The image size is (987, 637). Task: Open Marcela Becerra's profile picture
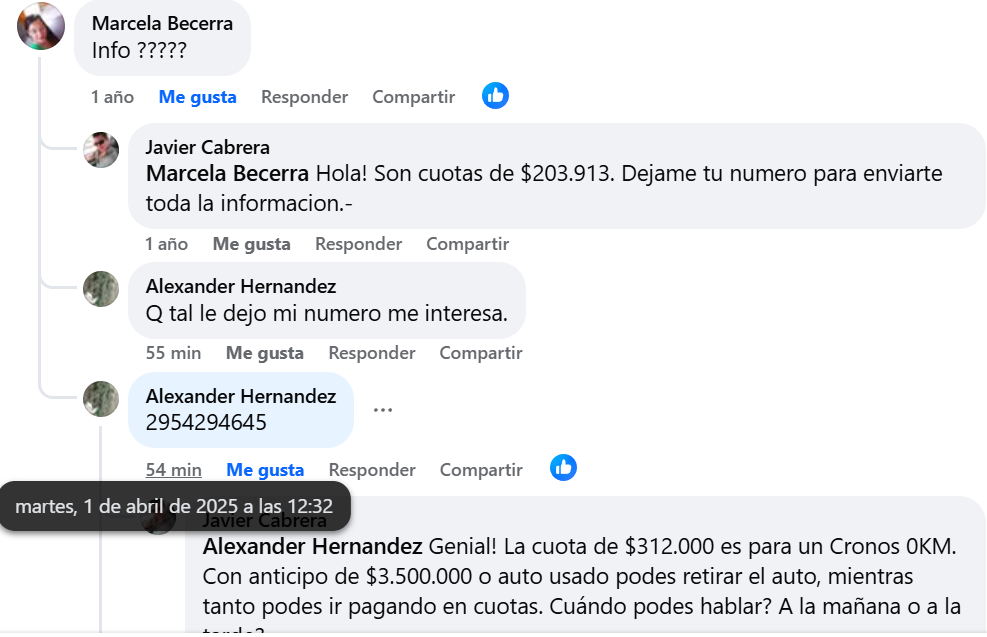coord(41,27)
